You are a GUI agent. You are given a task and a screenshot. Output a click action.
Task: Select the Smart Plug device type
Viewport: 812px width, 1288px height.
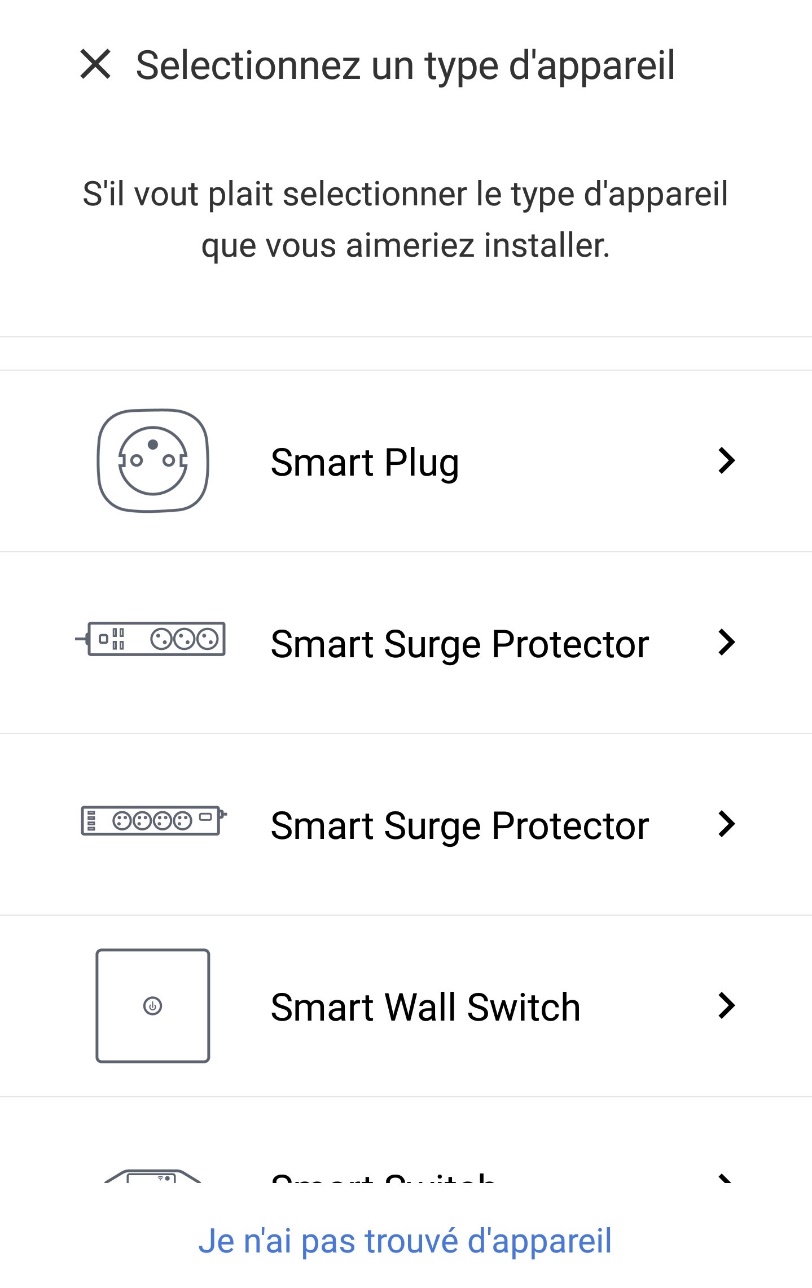click(405, 462)
